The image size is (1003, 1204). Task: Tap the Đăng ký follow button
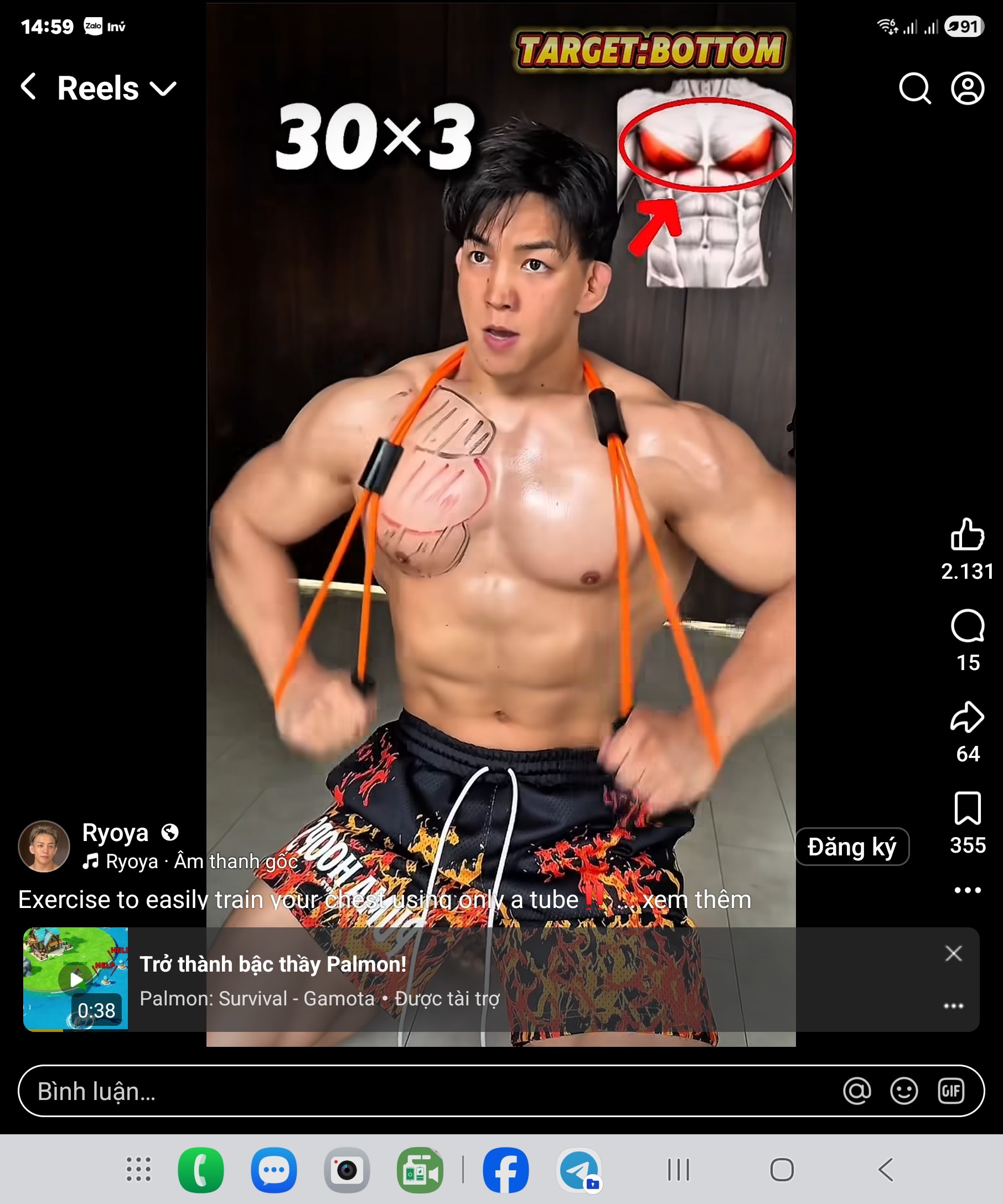851,847
